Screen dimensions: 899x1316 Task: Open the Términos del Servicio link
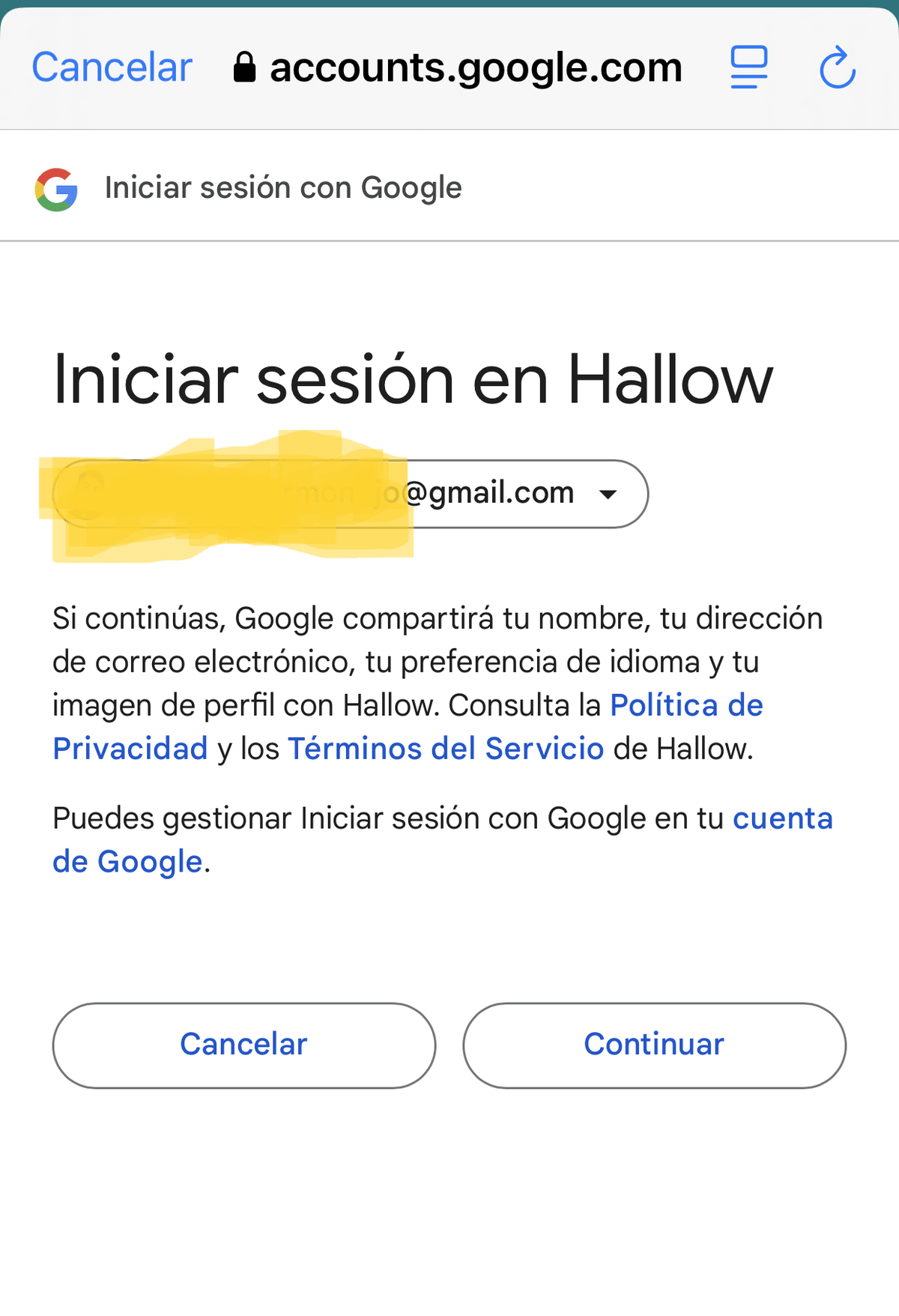[x=445, y=749]
